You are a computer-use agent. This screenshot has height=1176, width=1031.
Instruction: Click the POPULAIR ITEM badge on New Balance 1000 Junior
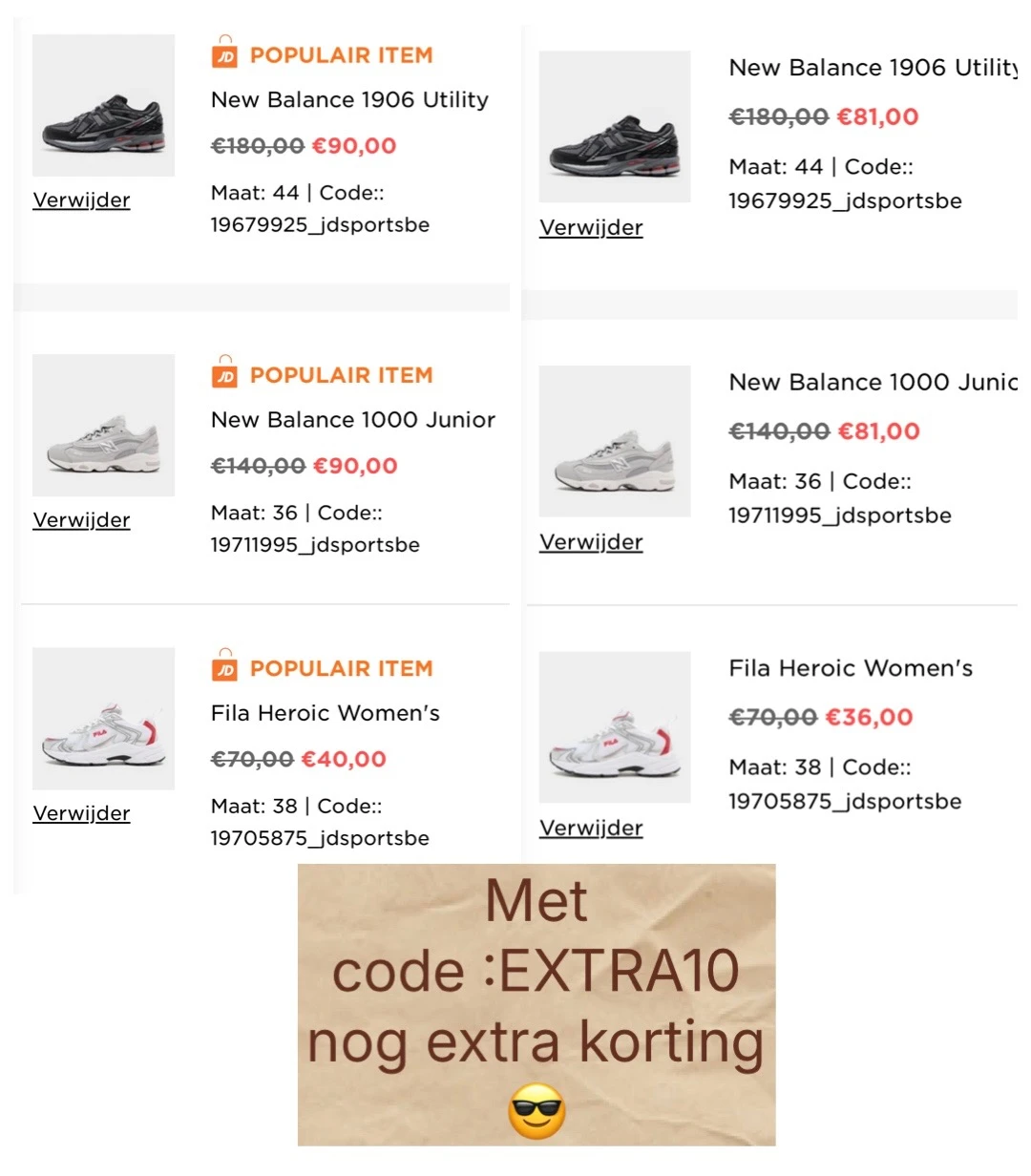tap(341, 375)
